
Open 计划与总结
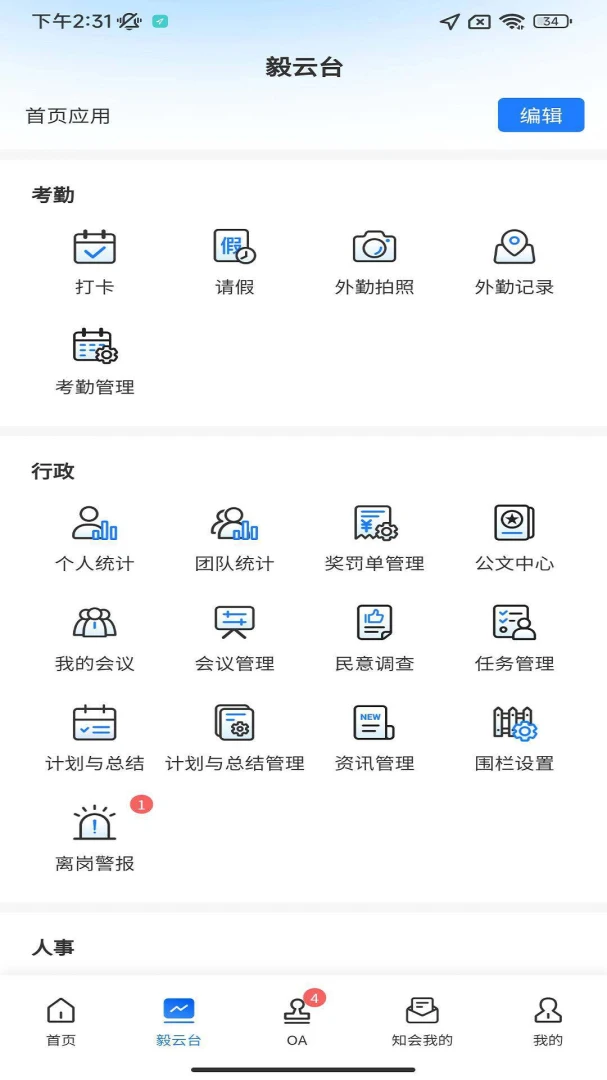point(94,738)
